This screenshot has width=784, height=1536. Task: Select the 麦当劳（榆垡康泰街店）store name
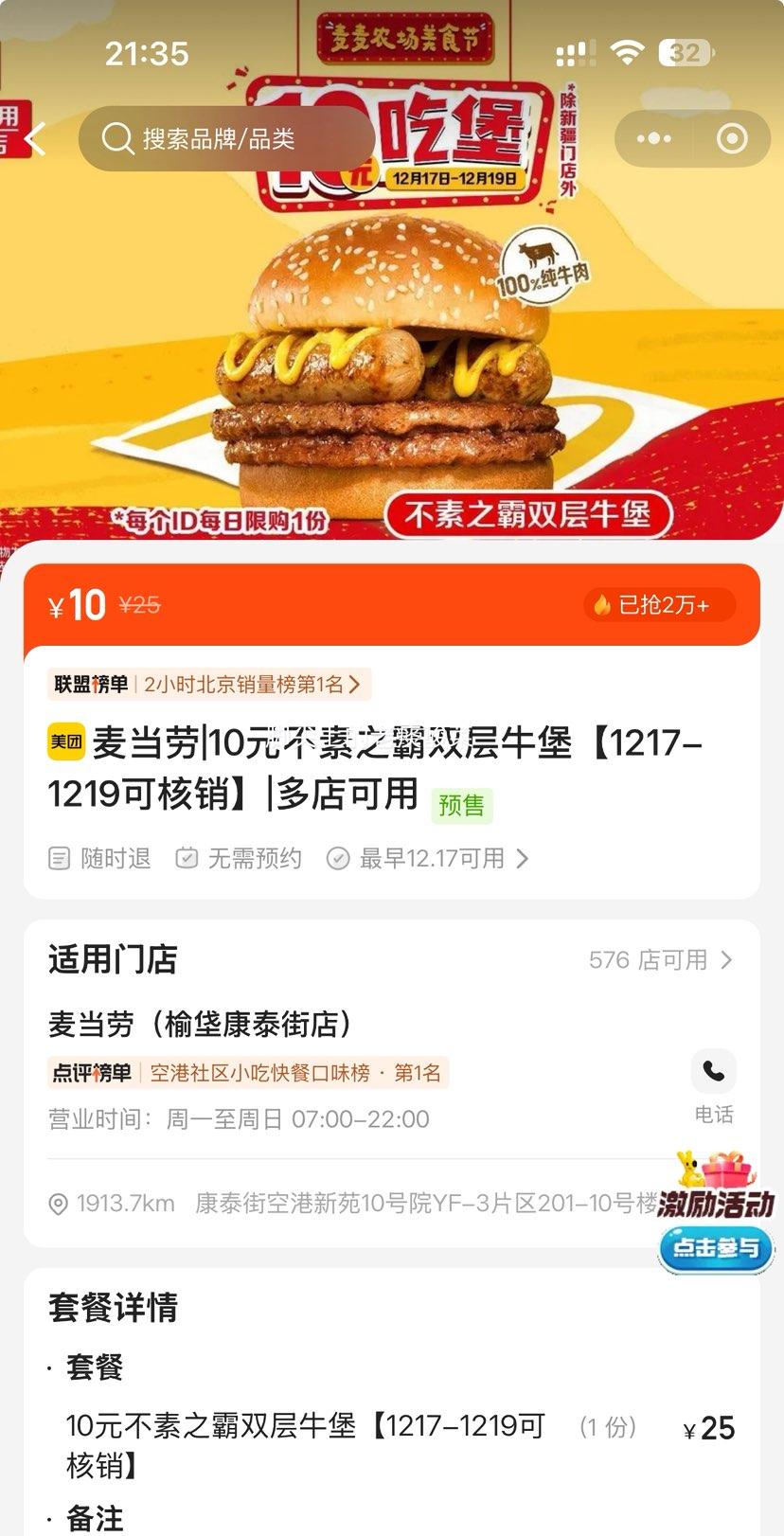(x=200, y=1024)
